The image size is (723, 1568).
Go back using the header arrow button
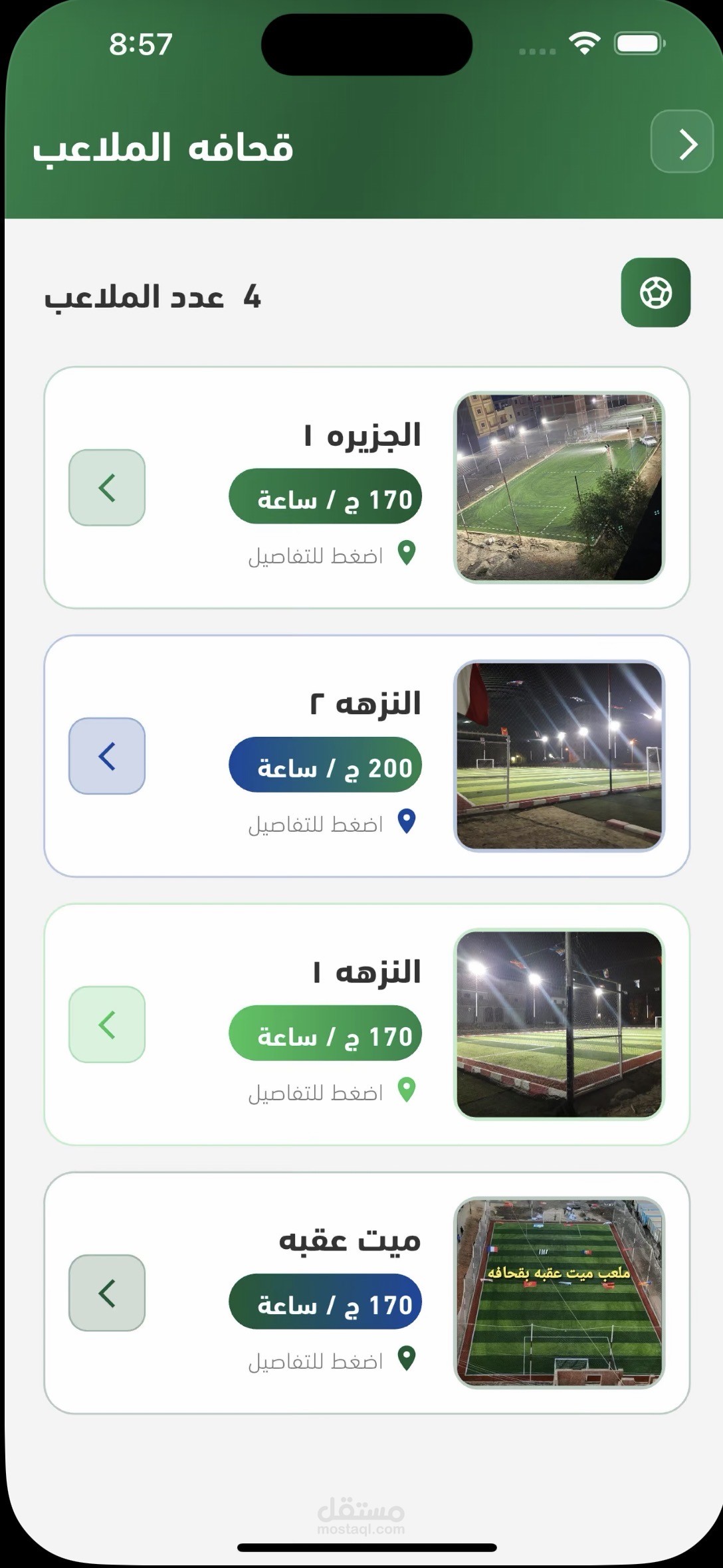click(x=682, y=142)
